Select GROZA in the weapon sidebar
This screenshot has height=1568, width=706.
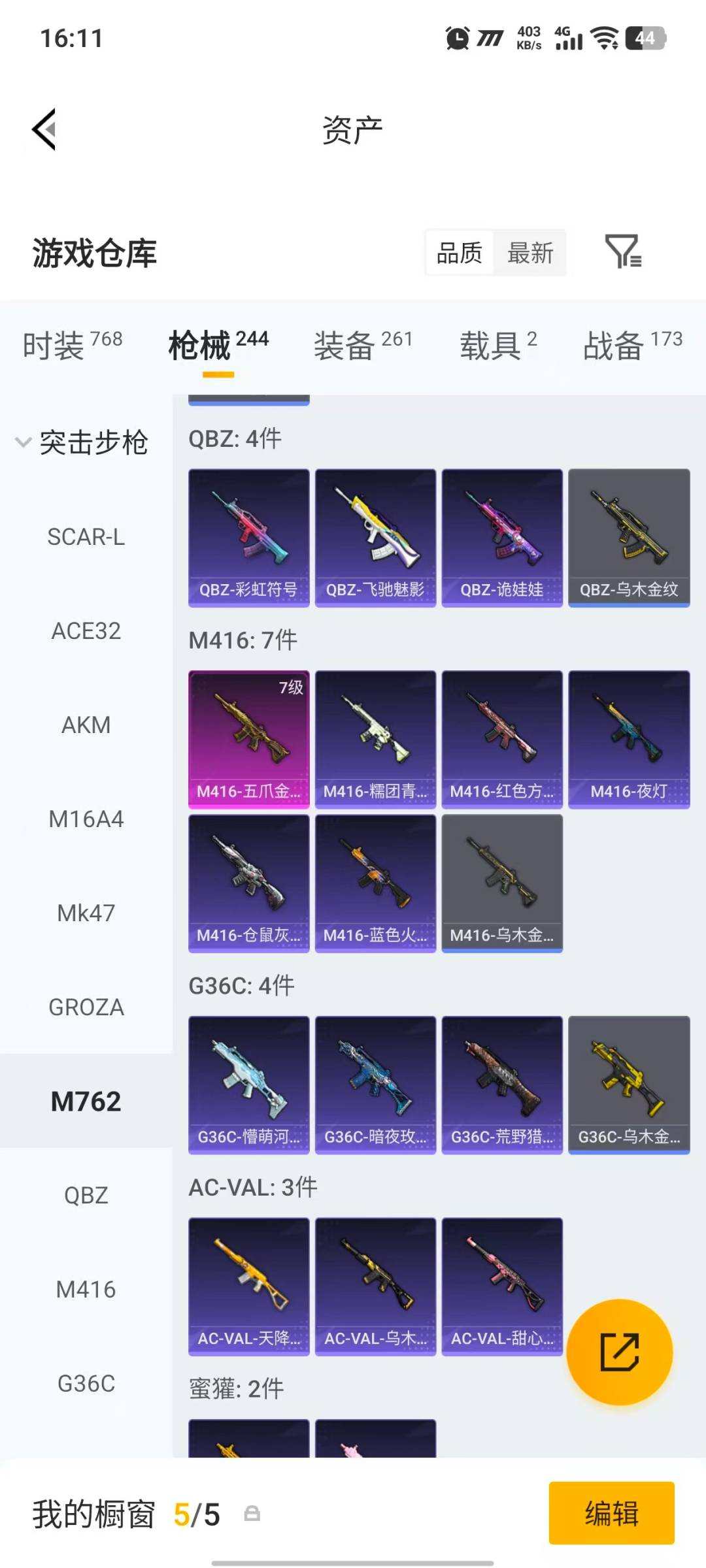86,1007
